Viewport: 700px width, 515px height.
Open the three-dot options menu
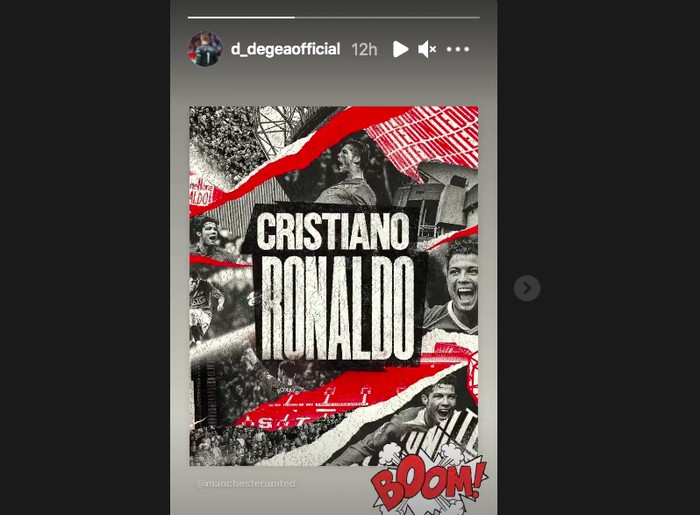[458, 49]
